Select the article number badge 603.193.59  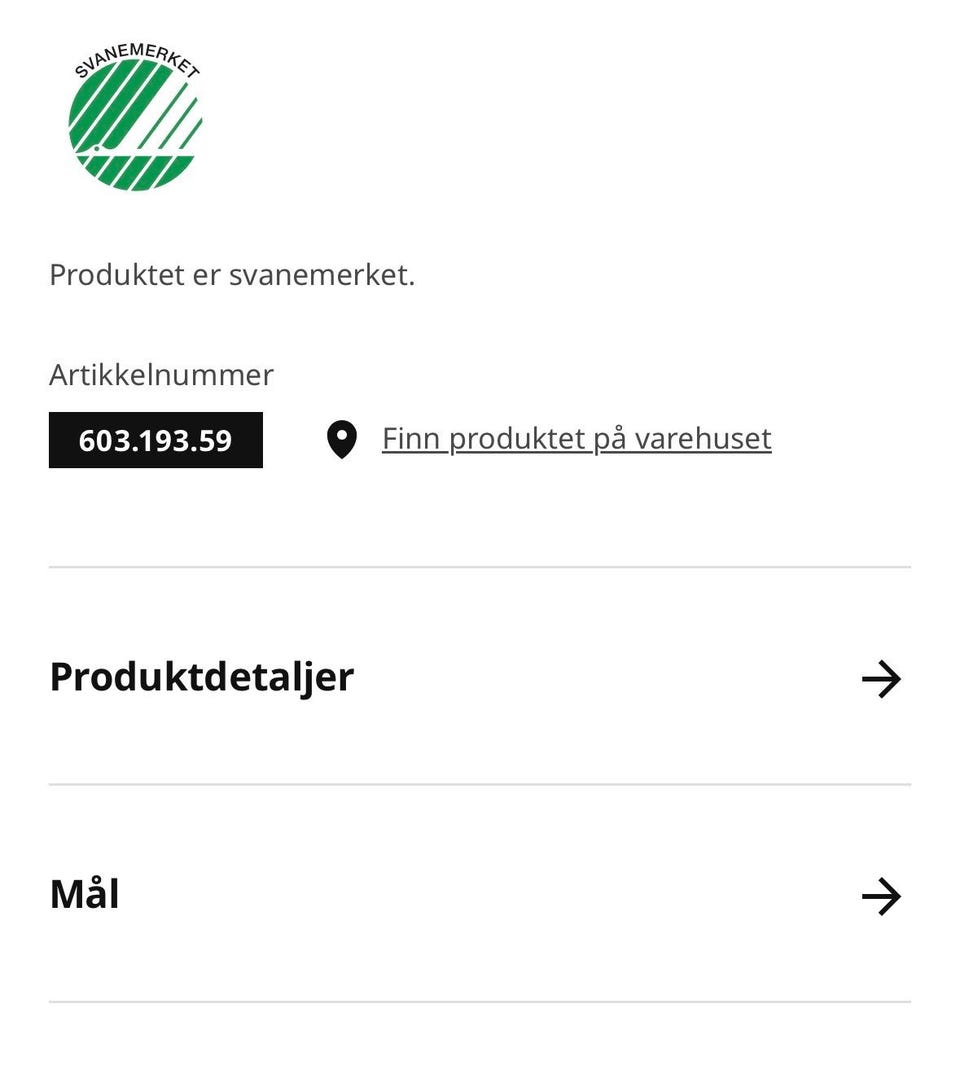155,439
